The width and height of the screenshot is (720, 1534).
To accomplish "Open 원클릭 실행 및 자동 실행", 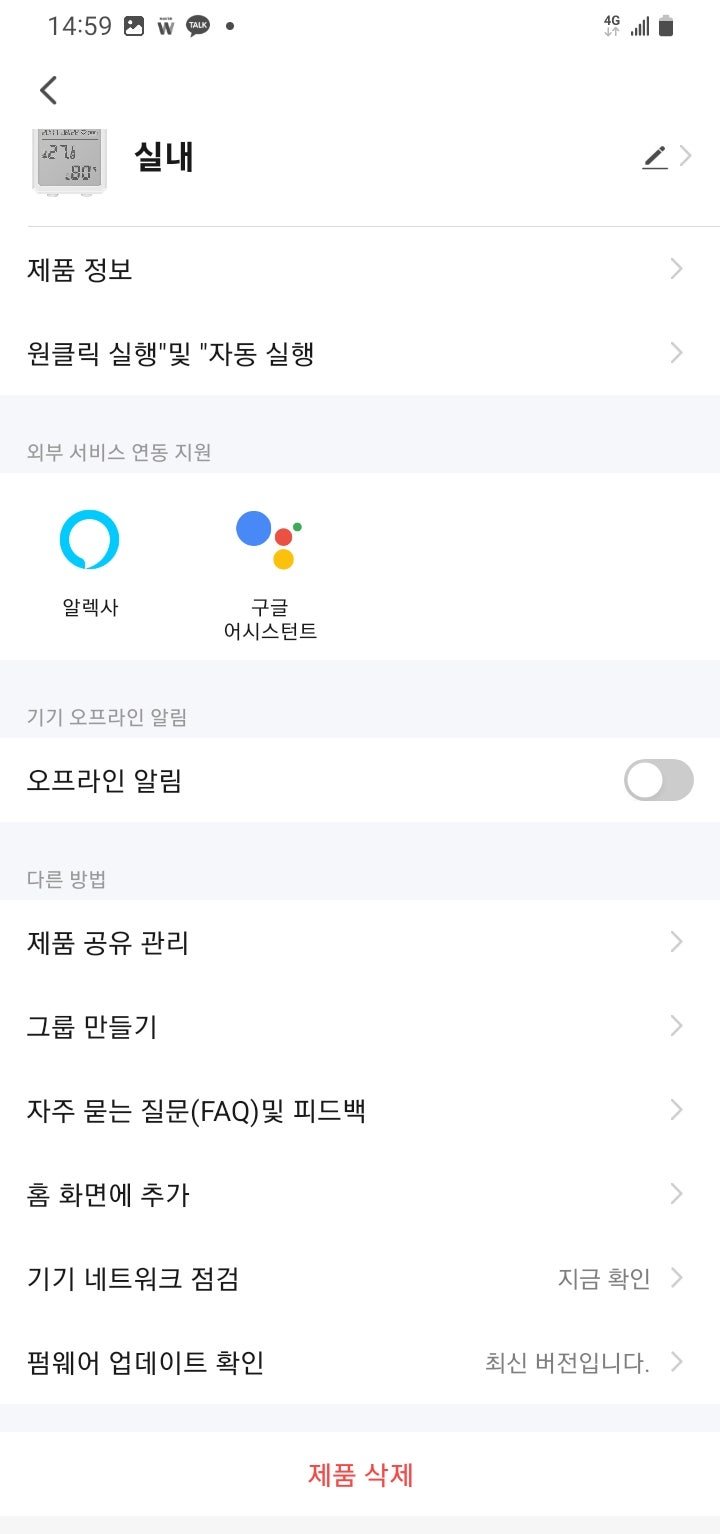I will click(x=360, y=353).
